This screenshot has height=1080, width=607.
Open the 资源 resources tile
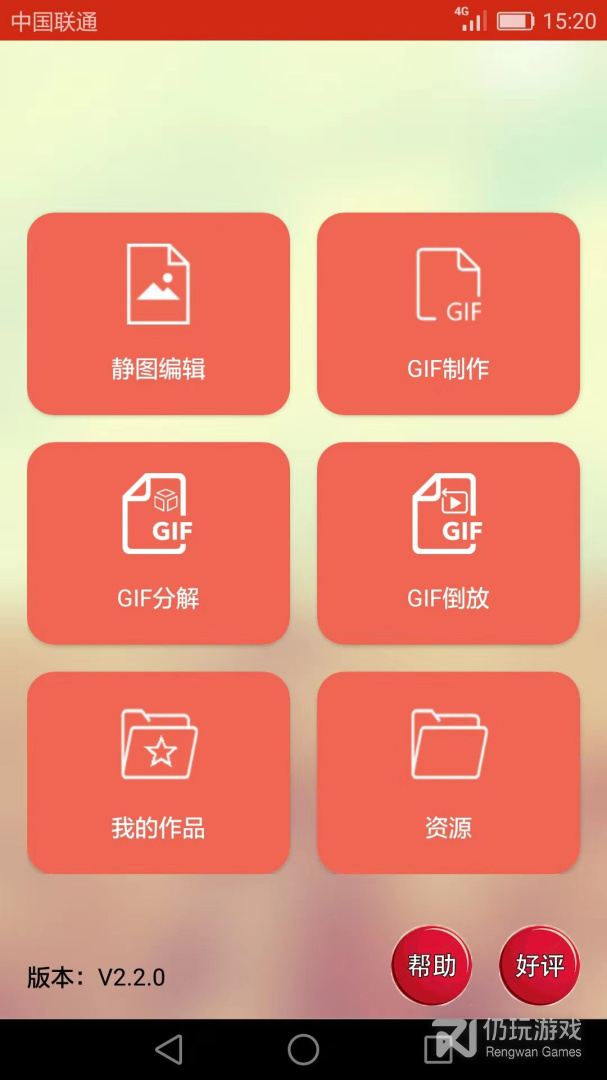click(449, 772)
